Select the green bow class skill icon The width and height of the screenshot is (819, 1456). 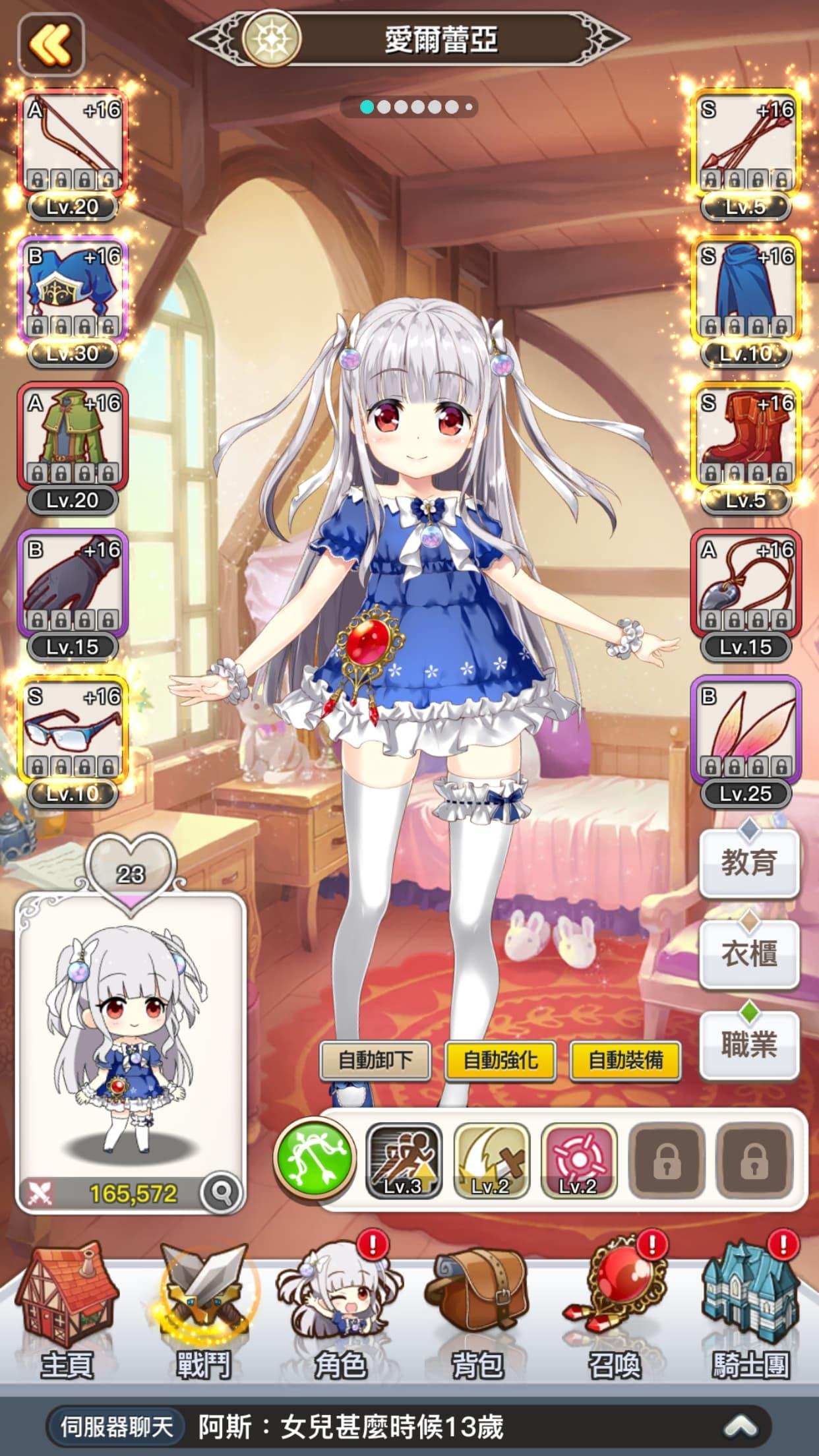coord(315,1159)
